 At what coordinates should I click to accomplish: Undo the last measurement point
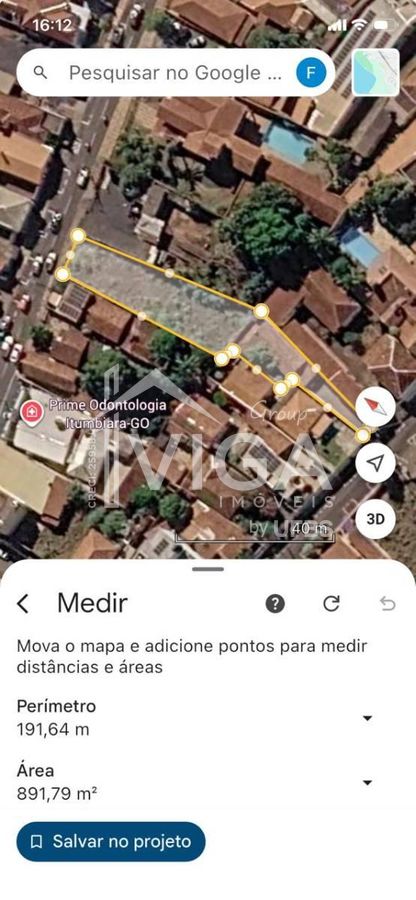pyautogui.click(x=388, y=604)
